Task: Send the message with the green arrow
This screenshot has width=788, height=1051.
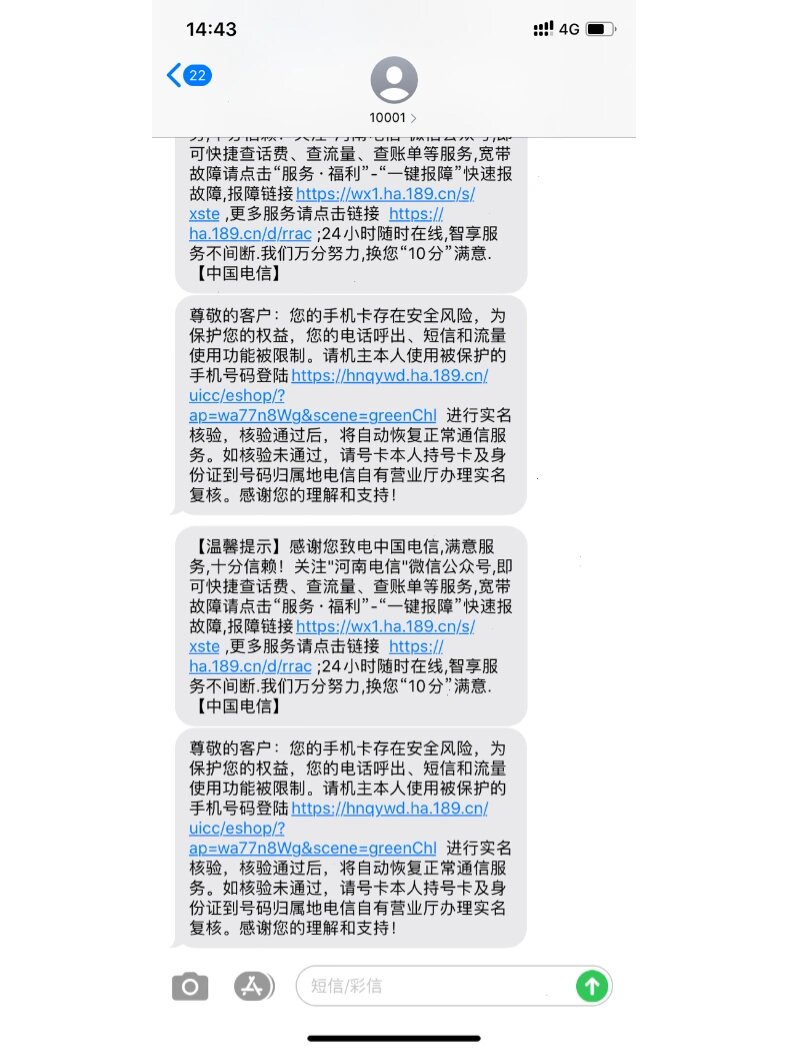Action: [592, 986]
